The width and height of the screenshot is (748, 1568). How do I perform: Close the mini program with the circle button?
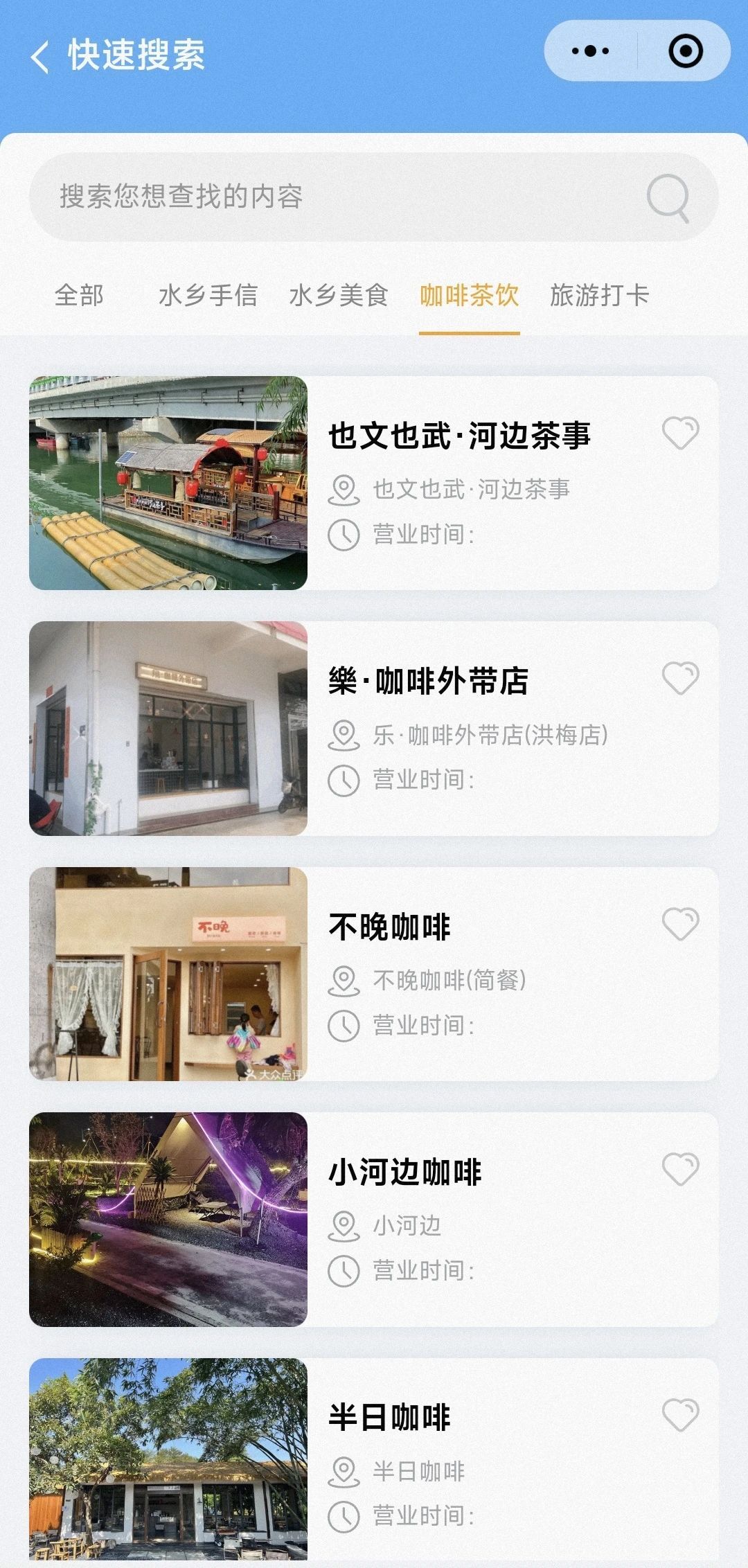pos(685,51)
